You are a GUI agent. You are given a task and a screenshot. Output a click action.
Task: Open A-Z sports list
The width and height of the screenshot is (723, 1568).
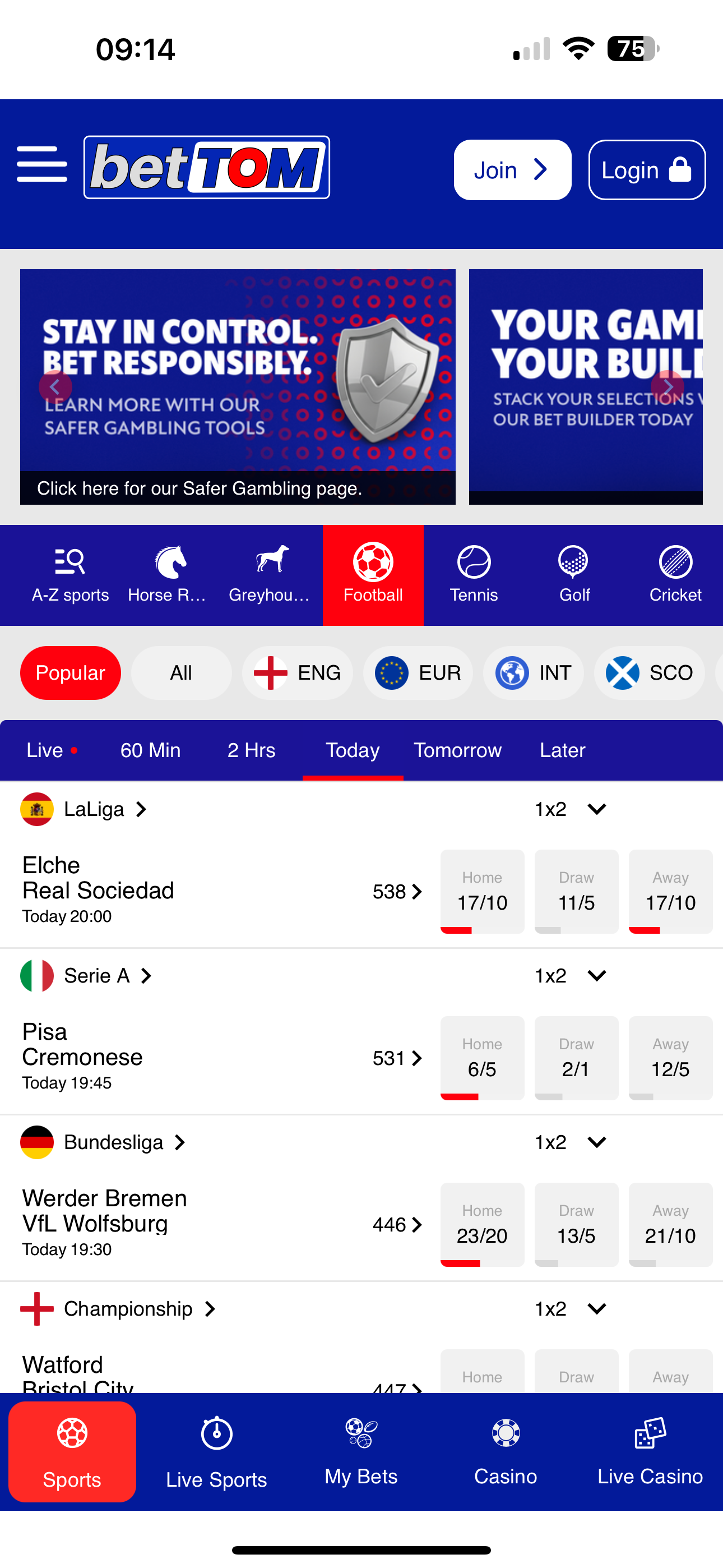[70, 573]
